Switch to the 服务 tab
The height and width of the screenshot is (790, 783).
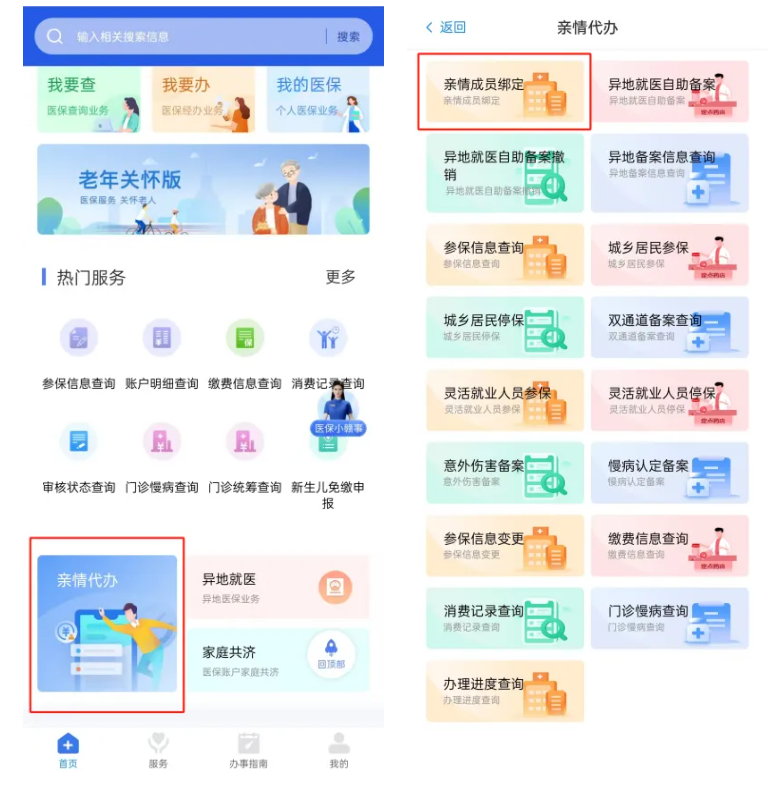(x=158, y=749)
